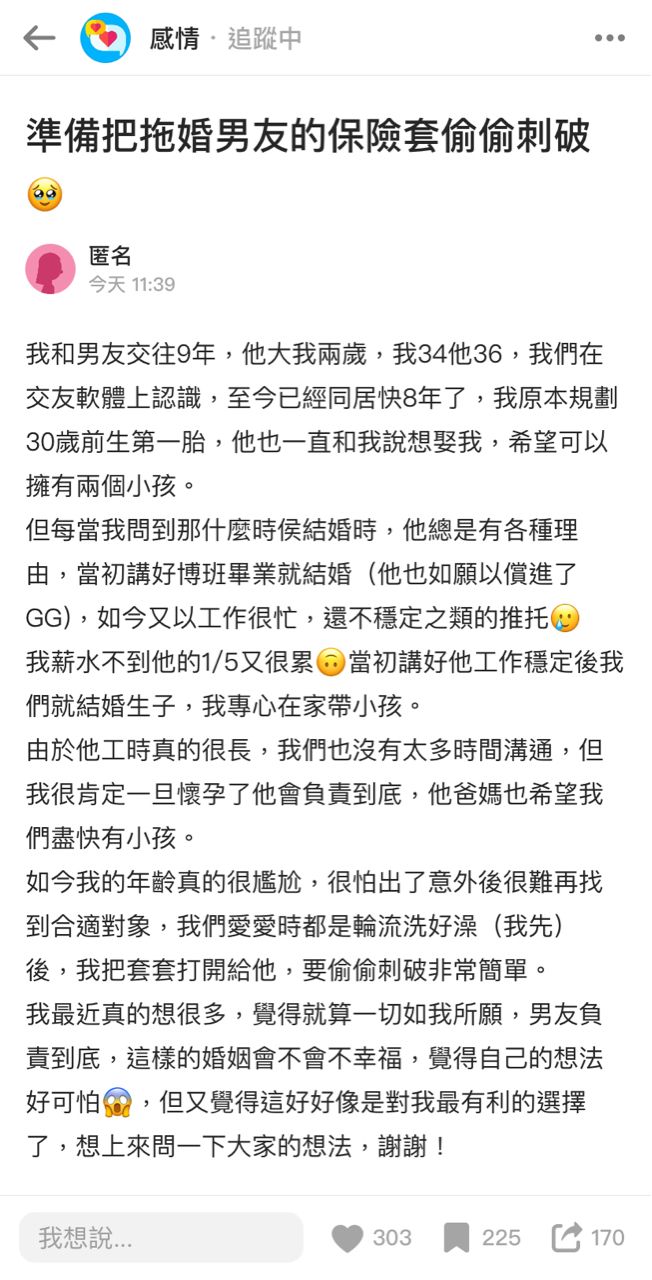Share this post
652x1280 pixels.
566,1238
